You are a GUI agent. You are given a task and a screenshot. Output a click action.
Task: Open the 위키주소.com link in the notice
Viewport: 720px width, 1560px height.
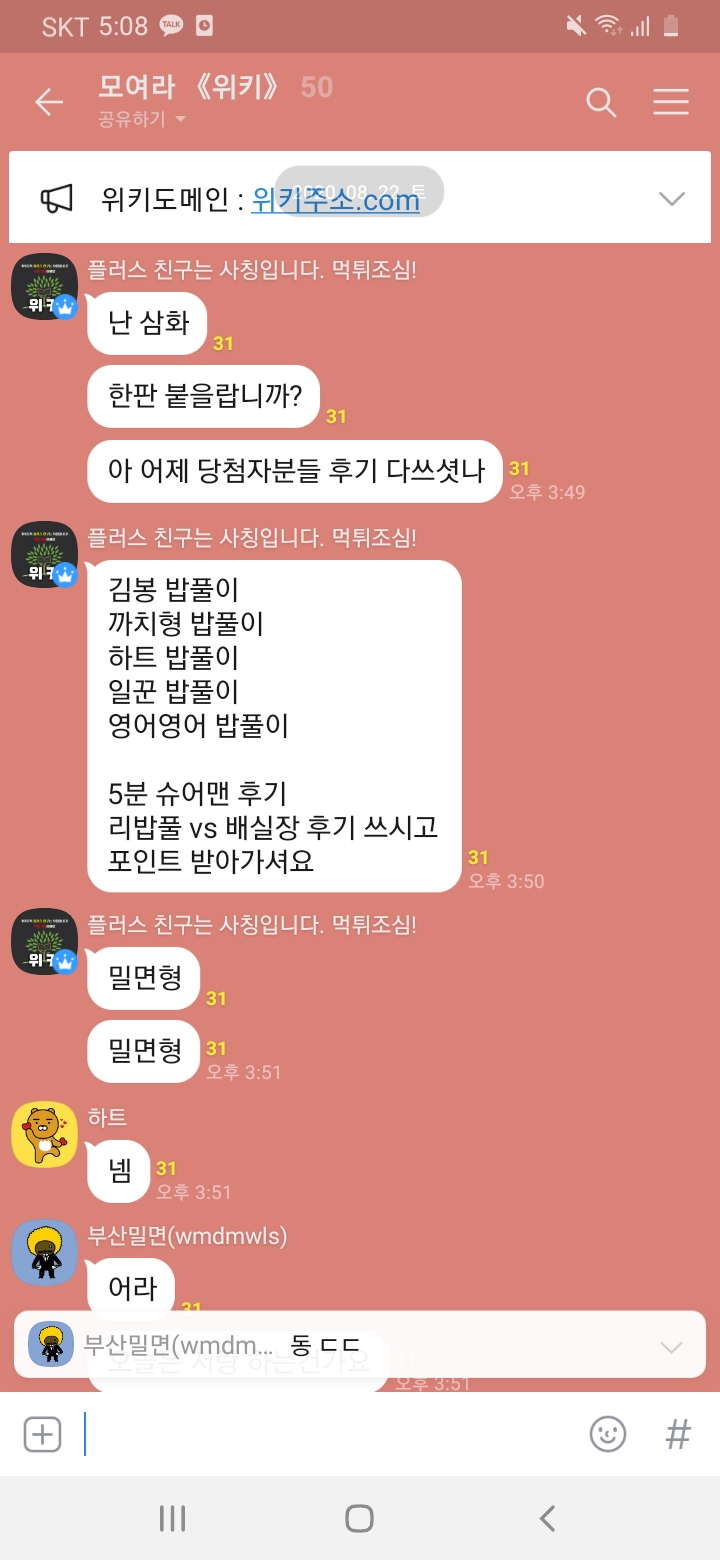pyautogui.click(x=335, y=200)
